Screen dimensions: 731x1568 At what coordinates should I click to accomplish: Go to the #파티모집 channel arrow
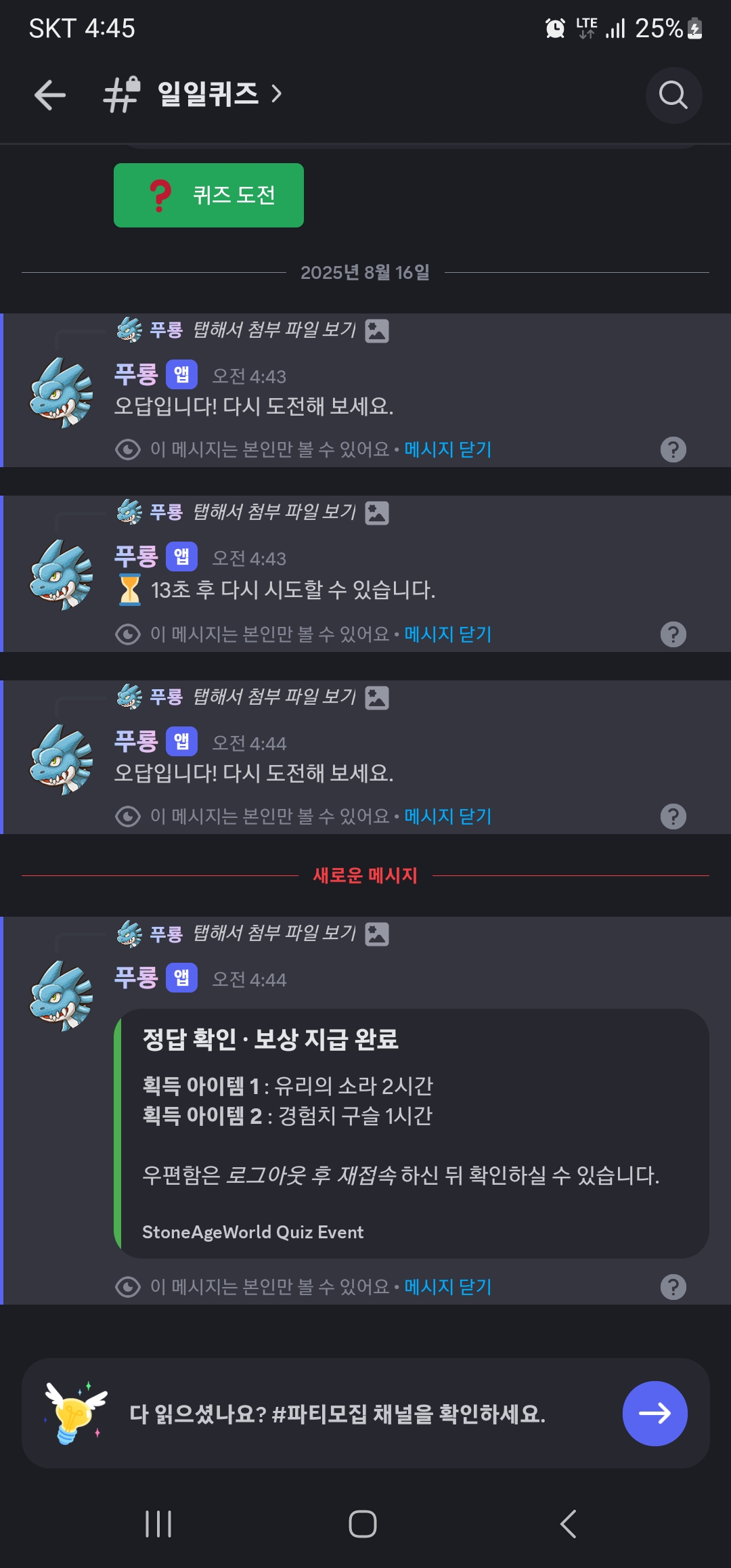(x=655, y=1413)
